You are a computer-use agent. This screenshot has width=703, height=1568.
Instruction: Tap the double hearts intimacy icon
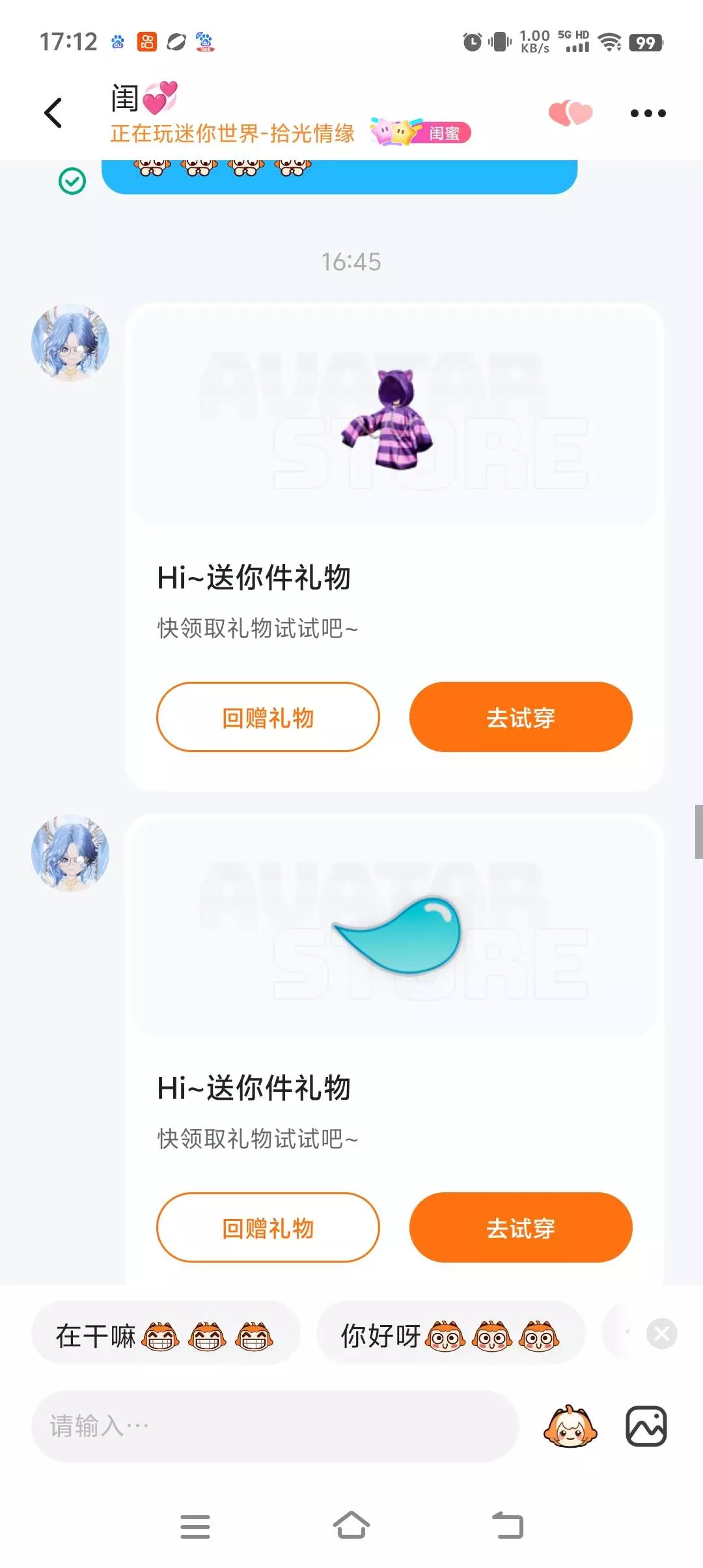[x=570, y=113]
